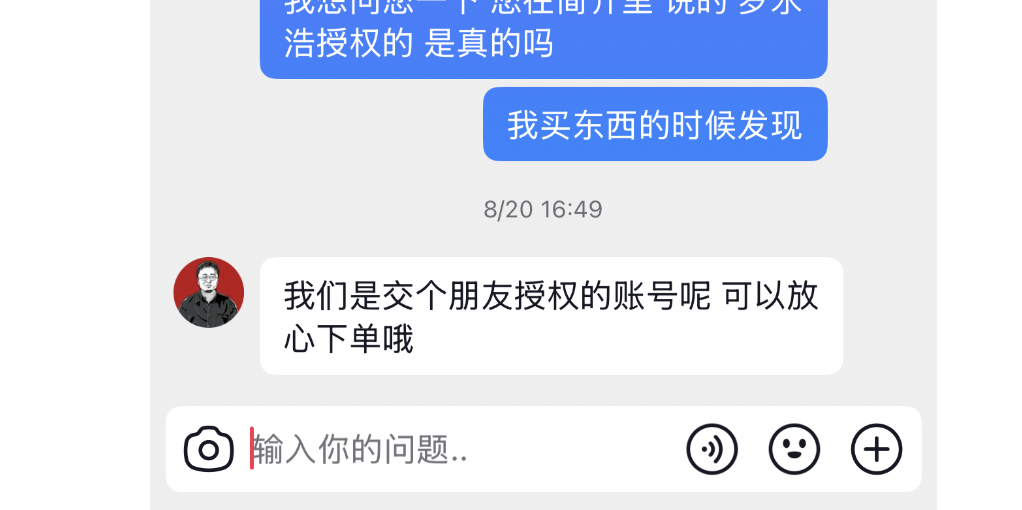Screen dimensions: 1022x510
Task: Tap the '输入你的问题' text field
Action: point(461,449)
